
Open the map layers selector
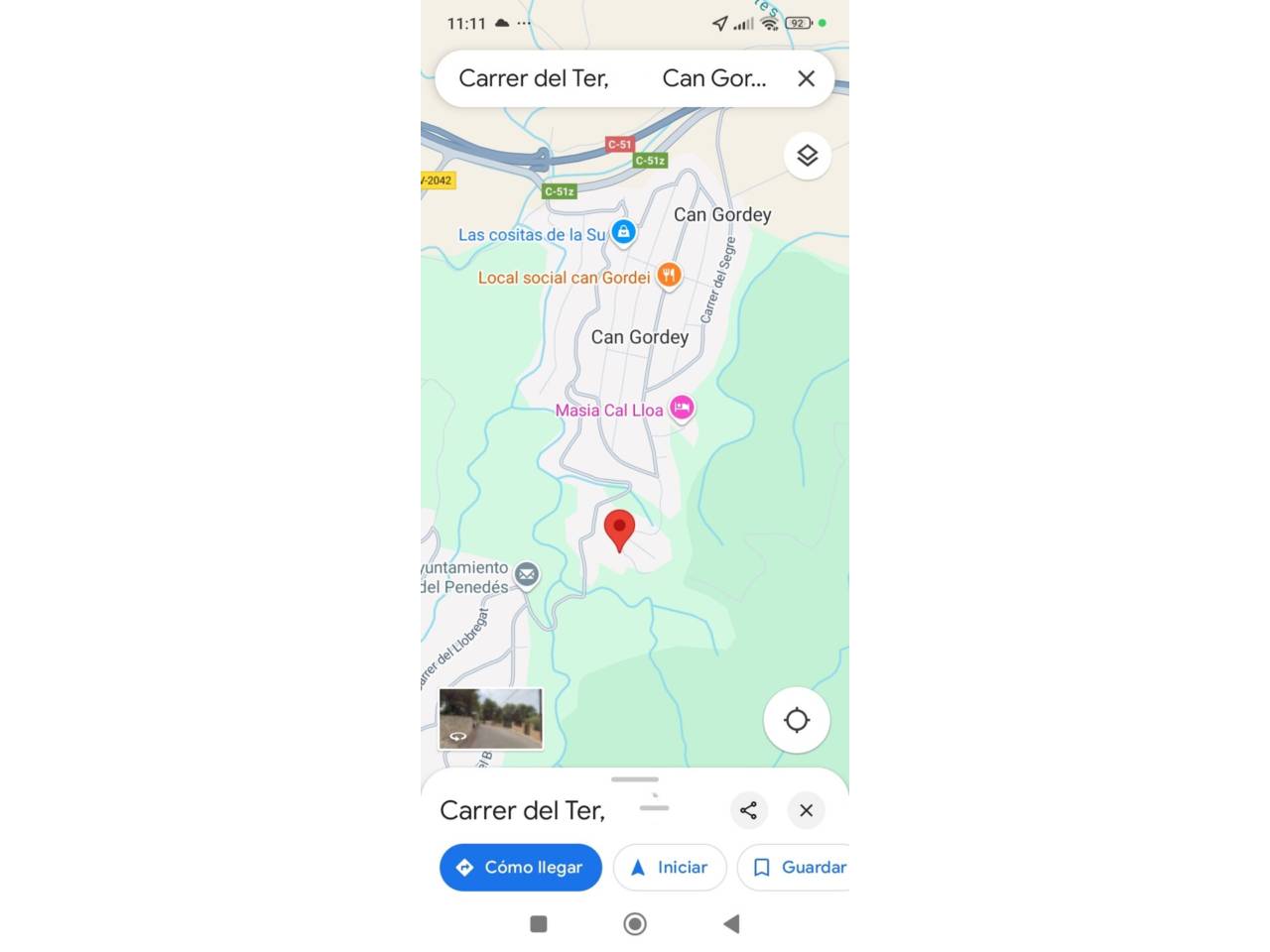(x=807, y=156)
